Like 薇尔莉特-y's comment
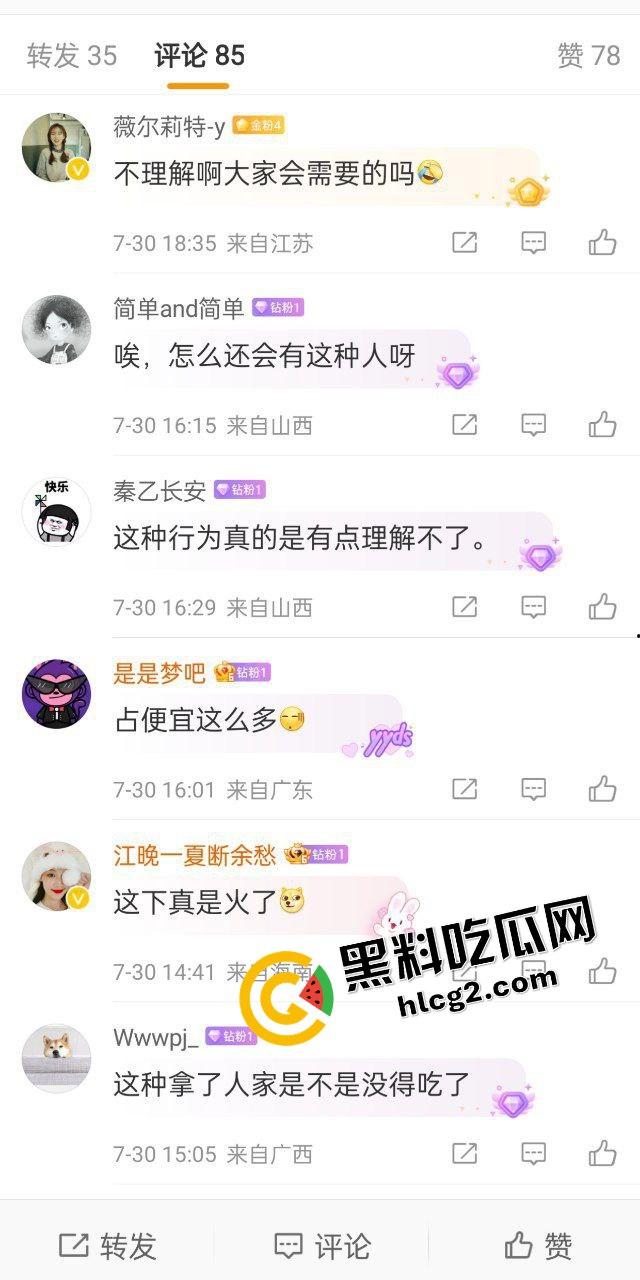 click(x=602, y=243)
